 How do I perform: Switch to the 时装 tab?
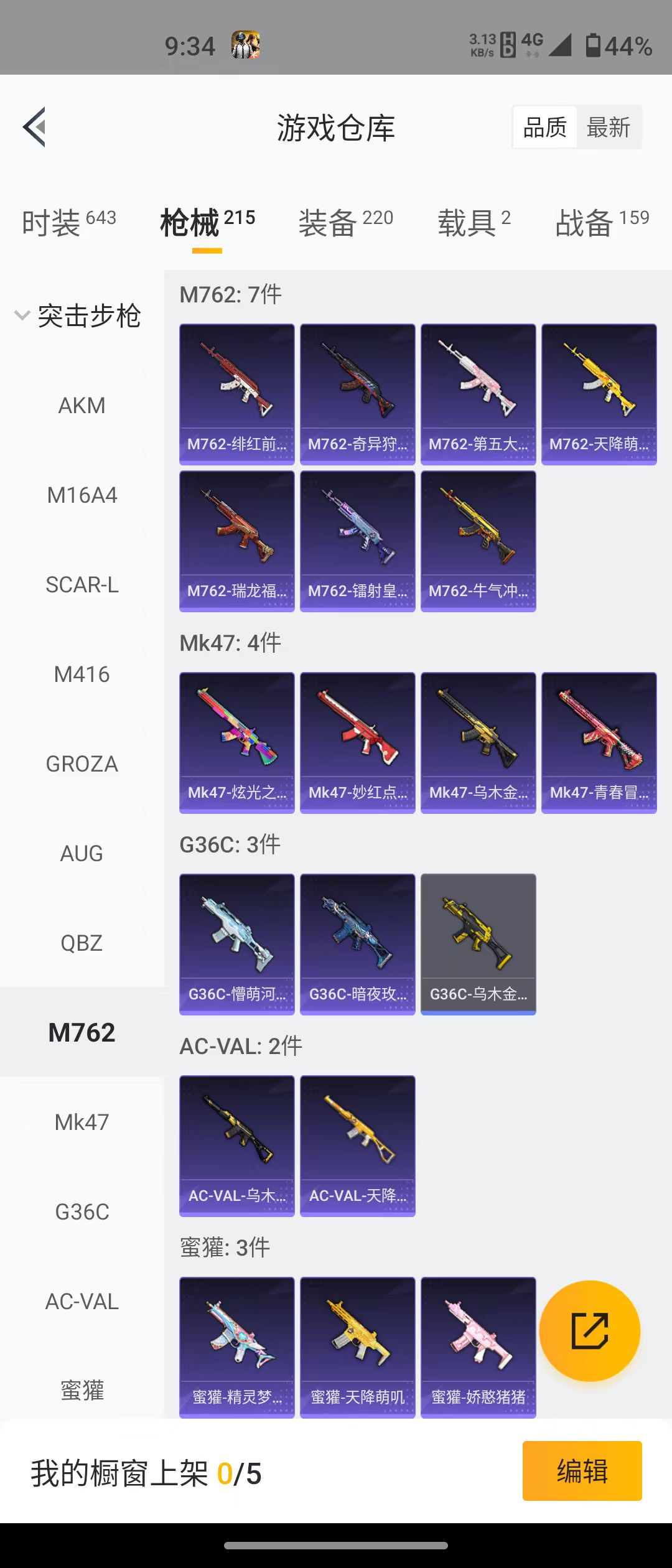[x=68, y=222]
